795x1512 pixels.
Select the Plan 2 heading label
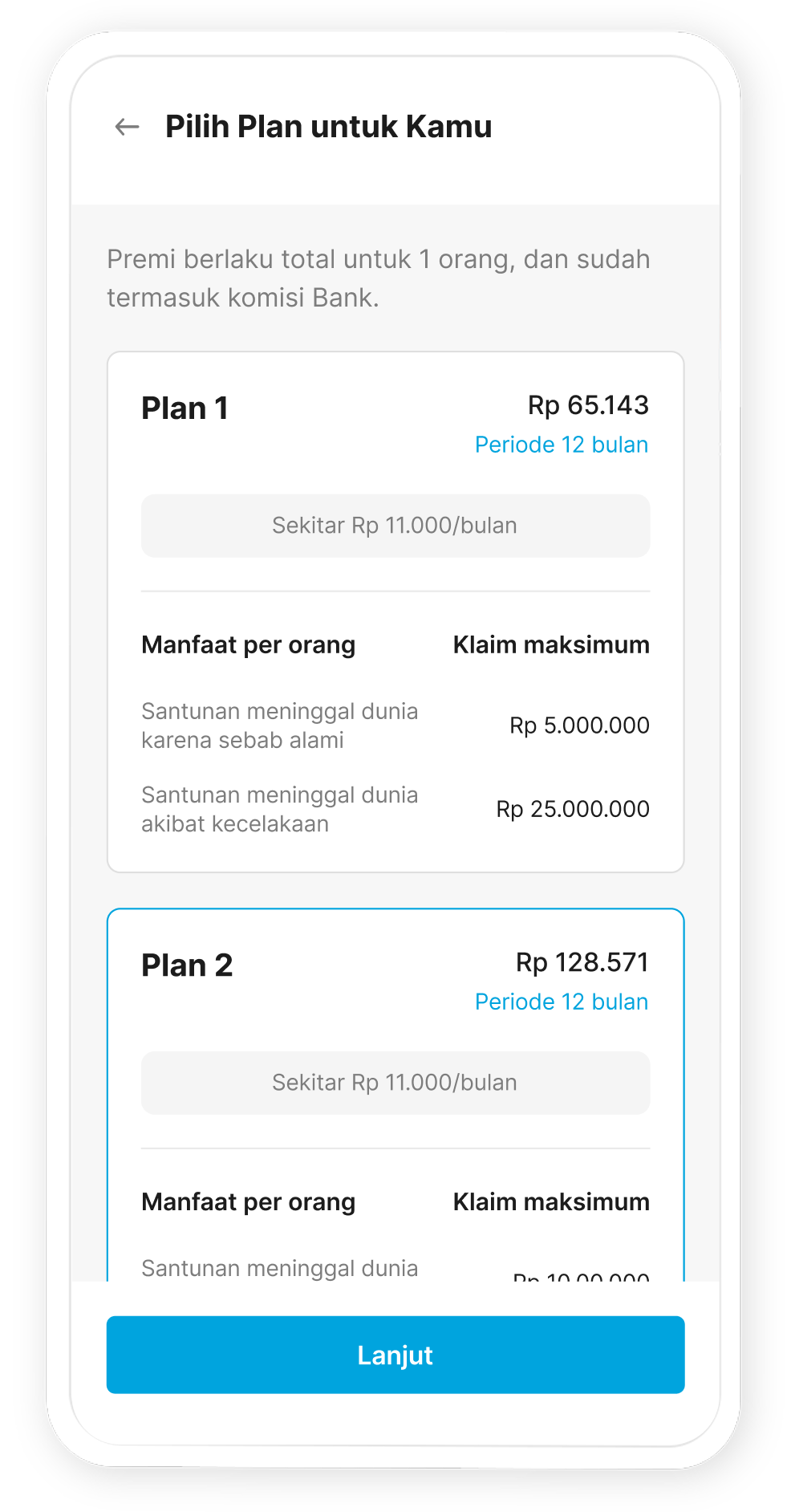[x=187, y=965]
